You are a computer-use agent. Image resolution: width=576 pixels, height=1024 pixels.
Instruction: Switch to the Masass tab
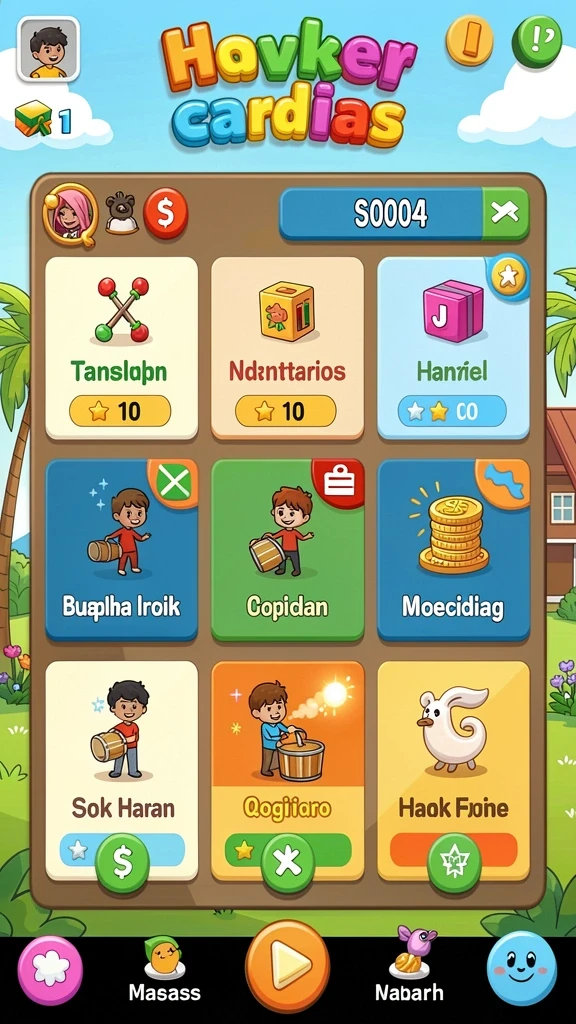point(165,969)
